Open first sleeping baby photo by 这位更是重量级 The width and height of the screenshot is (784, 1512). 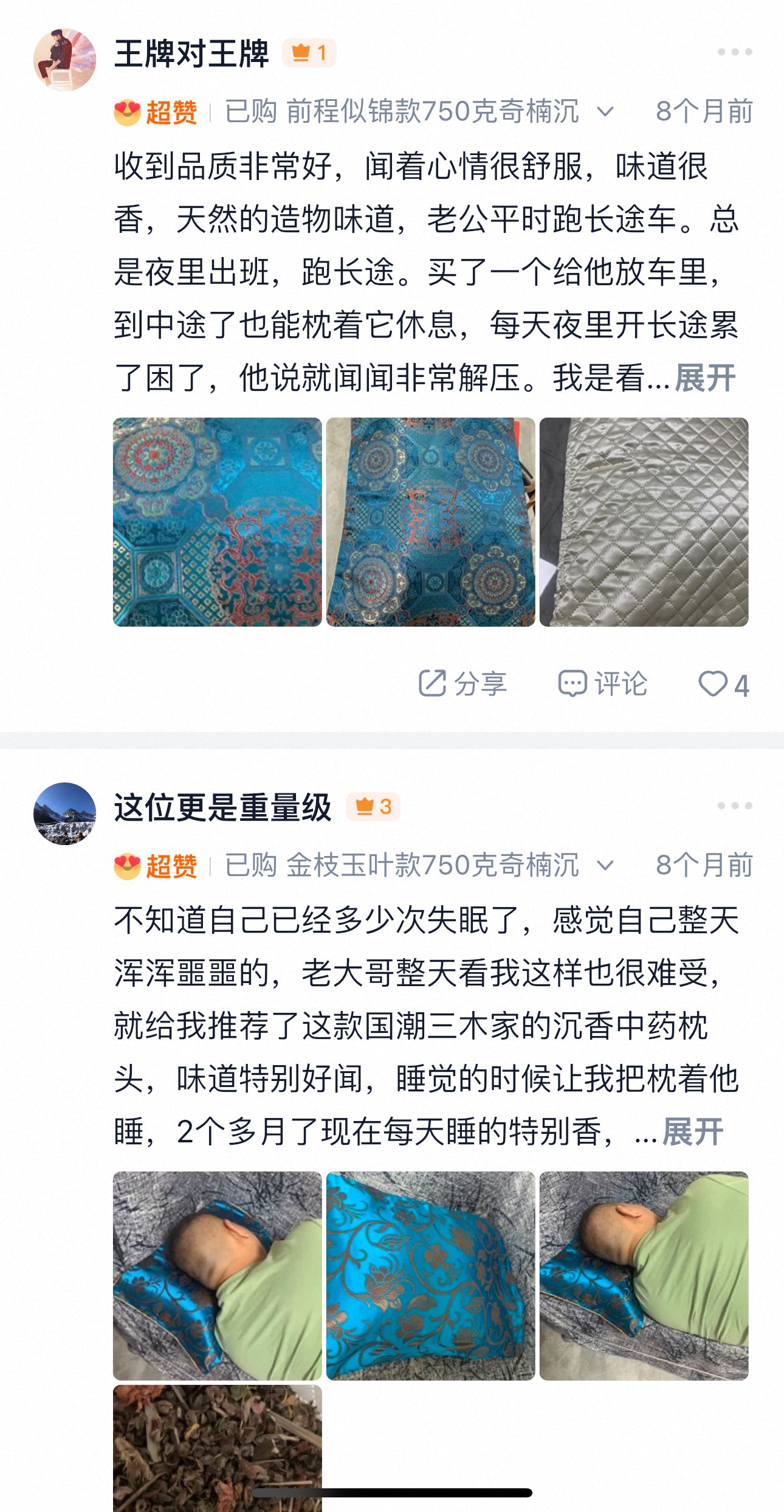[217, 1276]
